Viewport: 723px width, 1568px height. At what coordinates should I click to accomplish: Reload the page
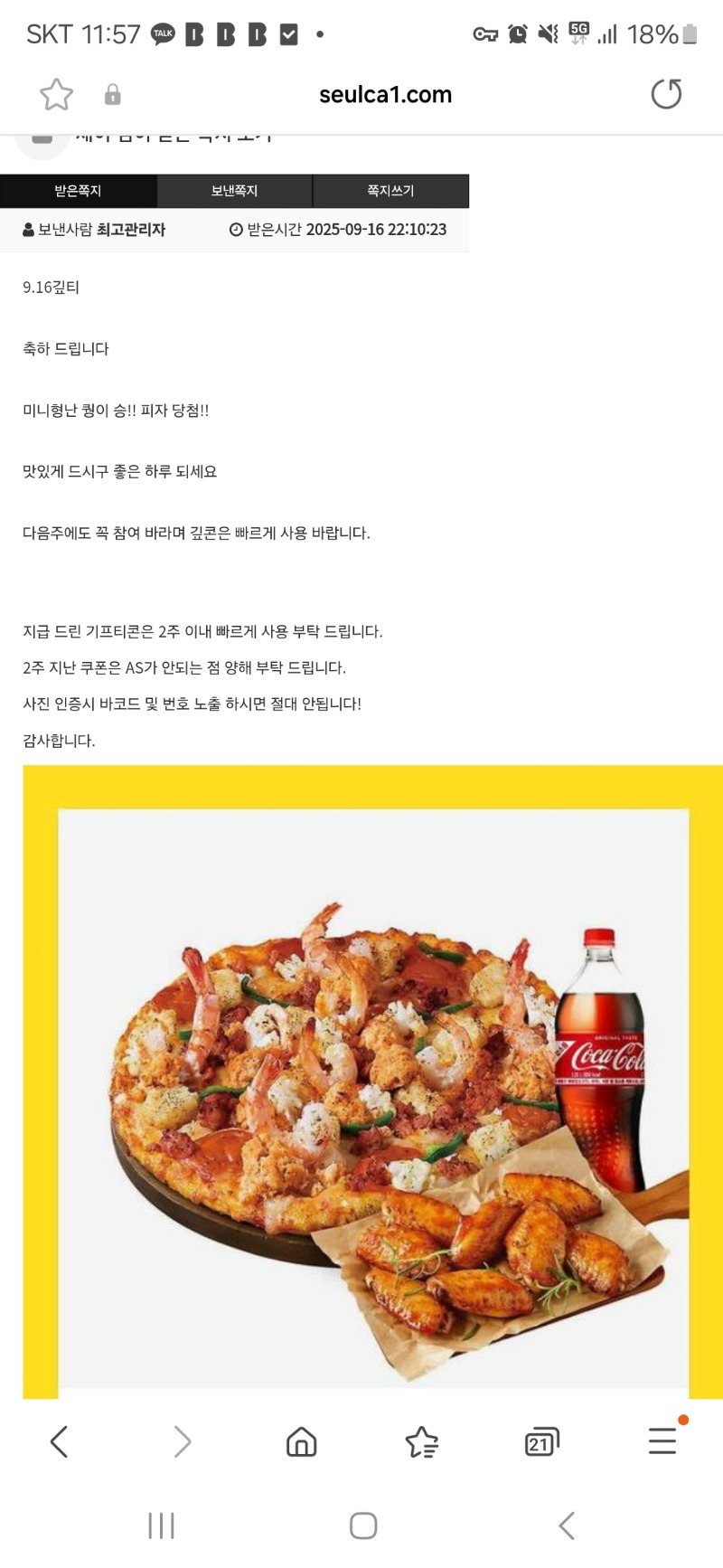666,94
